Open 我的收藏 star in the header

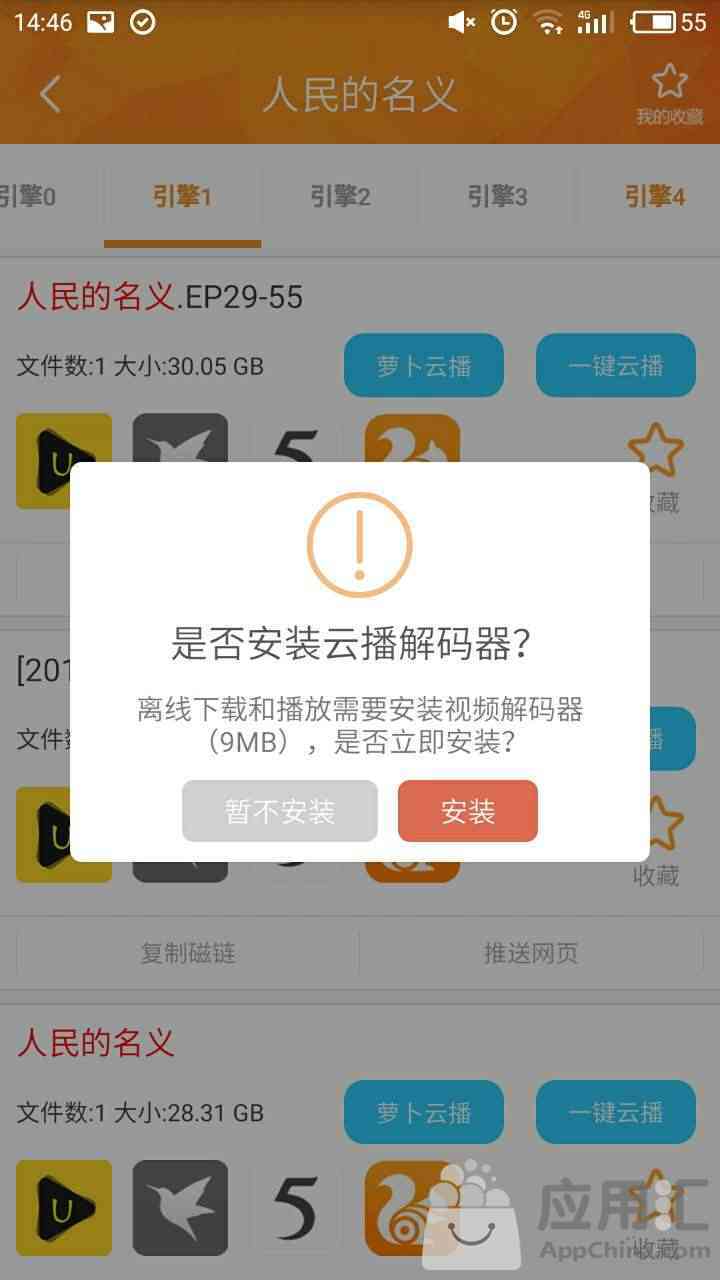click(669, 94)
